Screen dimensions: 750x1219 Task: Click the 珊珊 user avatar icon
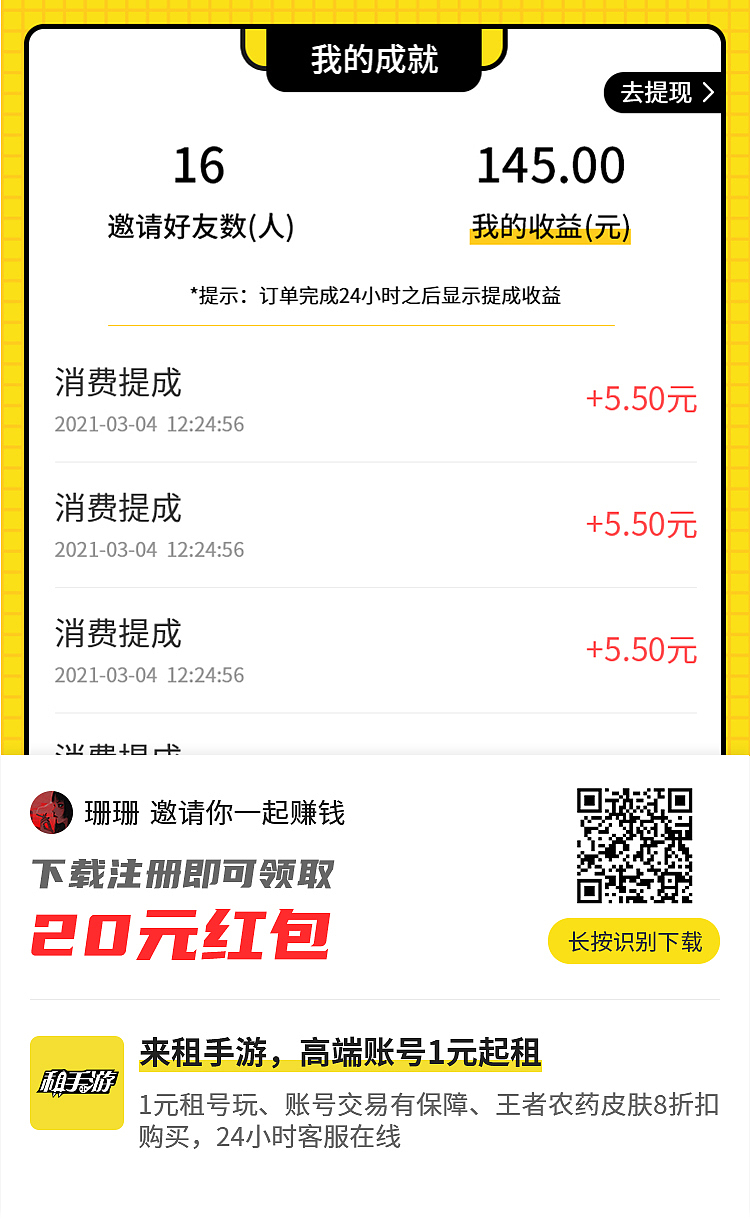pyautogui.click(x=50, y=814)
